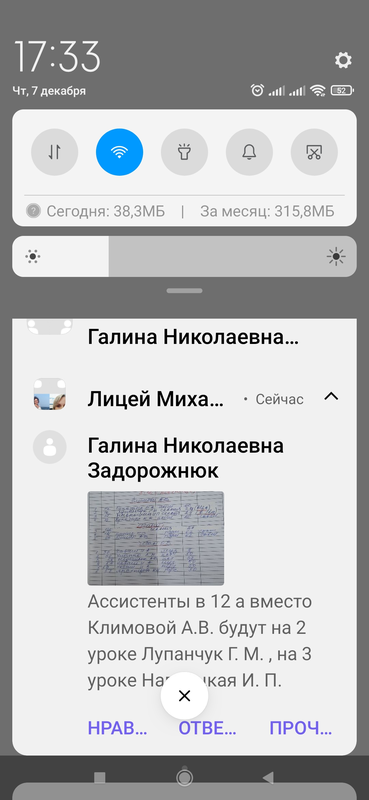This screenshot has width=369, height=800.
Task: Toggle mobile data quick tile
Action: [55, 152]
